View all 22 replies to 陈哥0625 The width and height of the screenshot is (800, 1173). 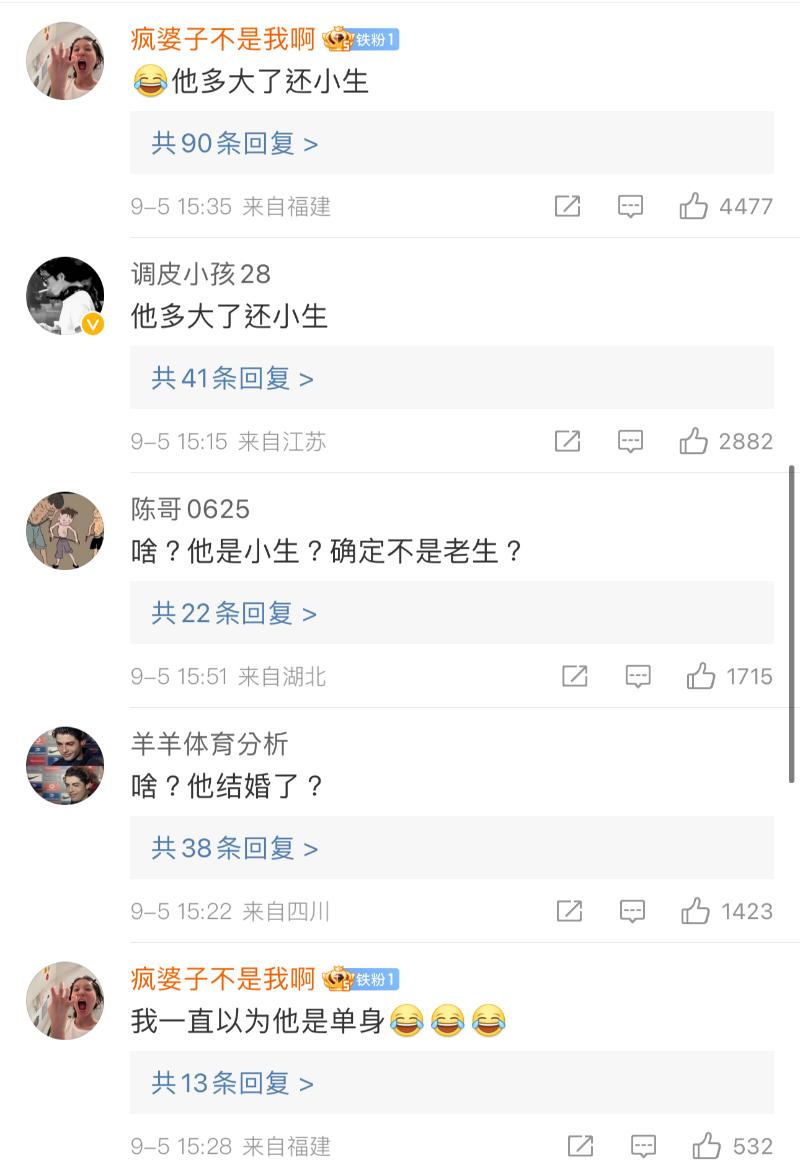[x=234, y=614]
